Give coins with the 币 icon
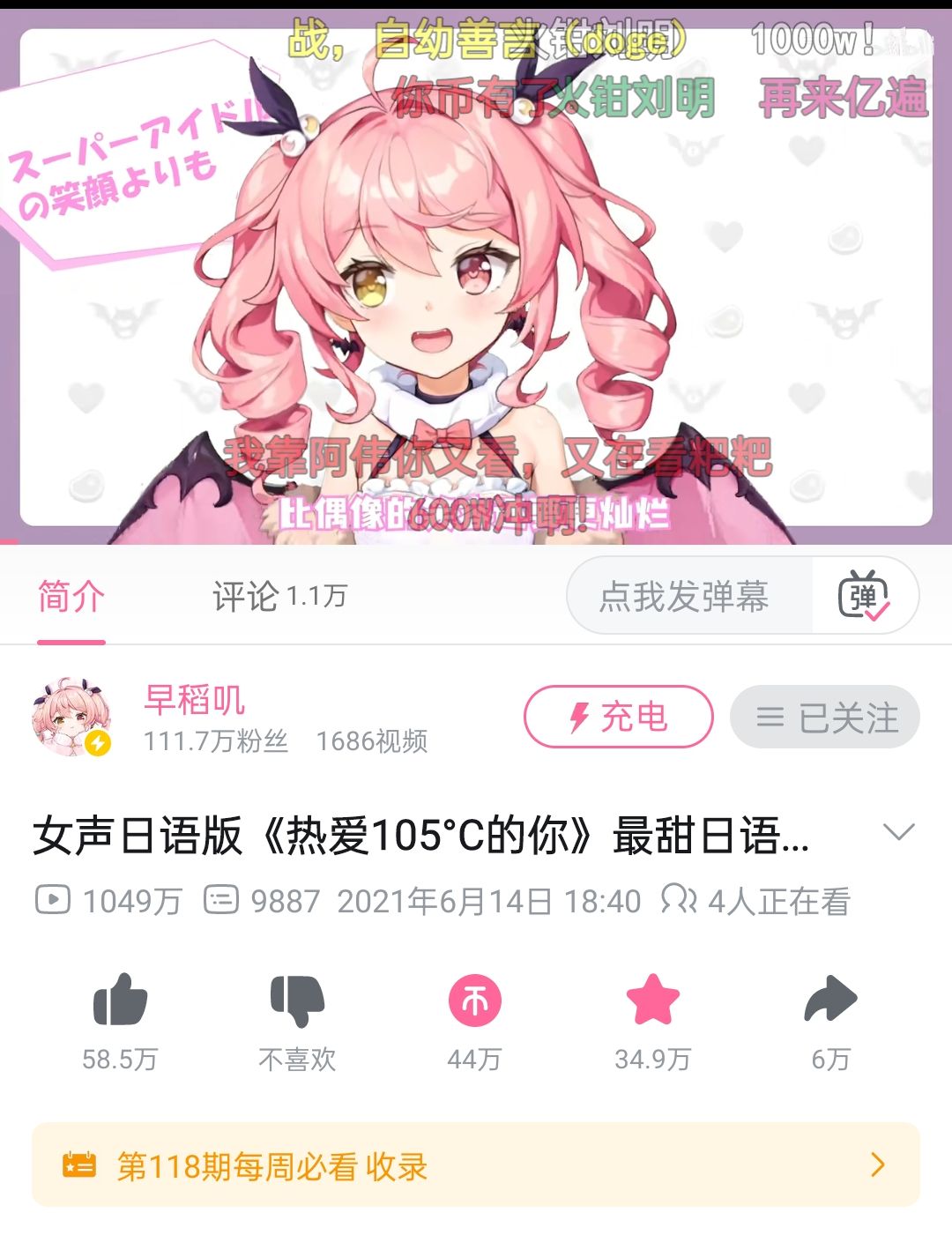This screenshot has height=1235, width=952. click(x=475, y=1001)
